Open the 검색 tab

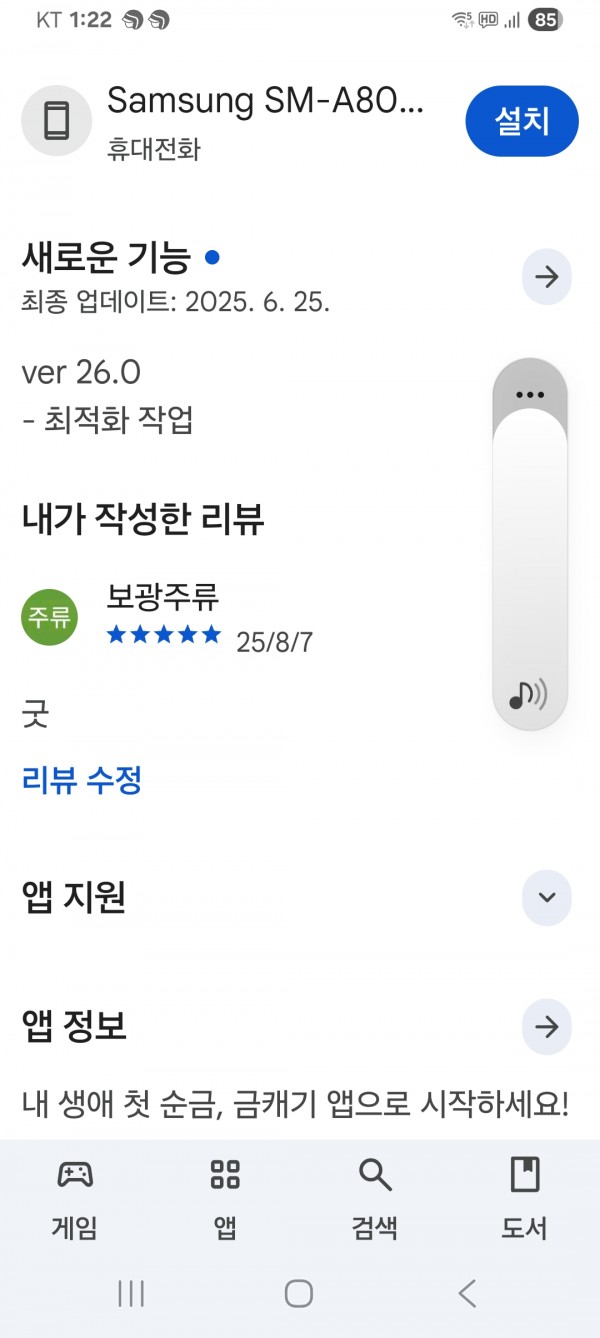375,1198
